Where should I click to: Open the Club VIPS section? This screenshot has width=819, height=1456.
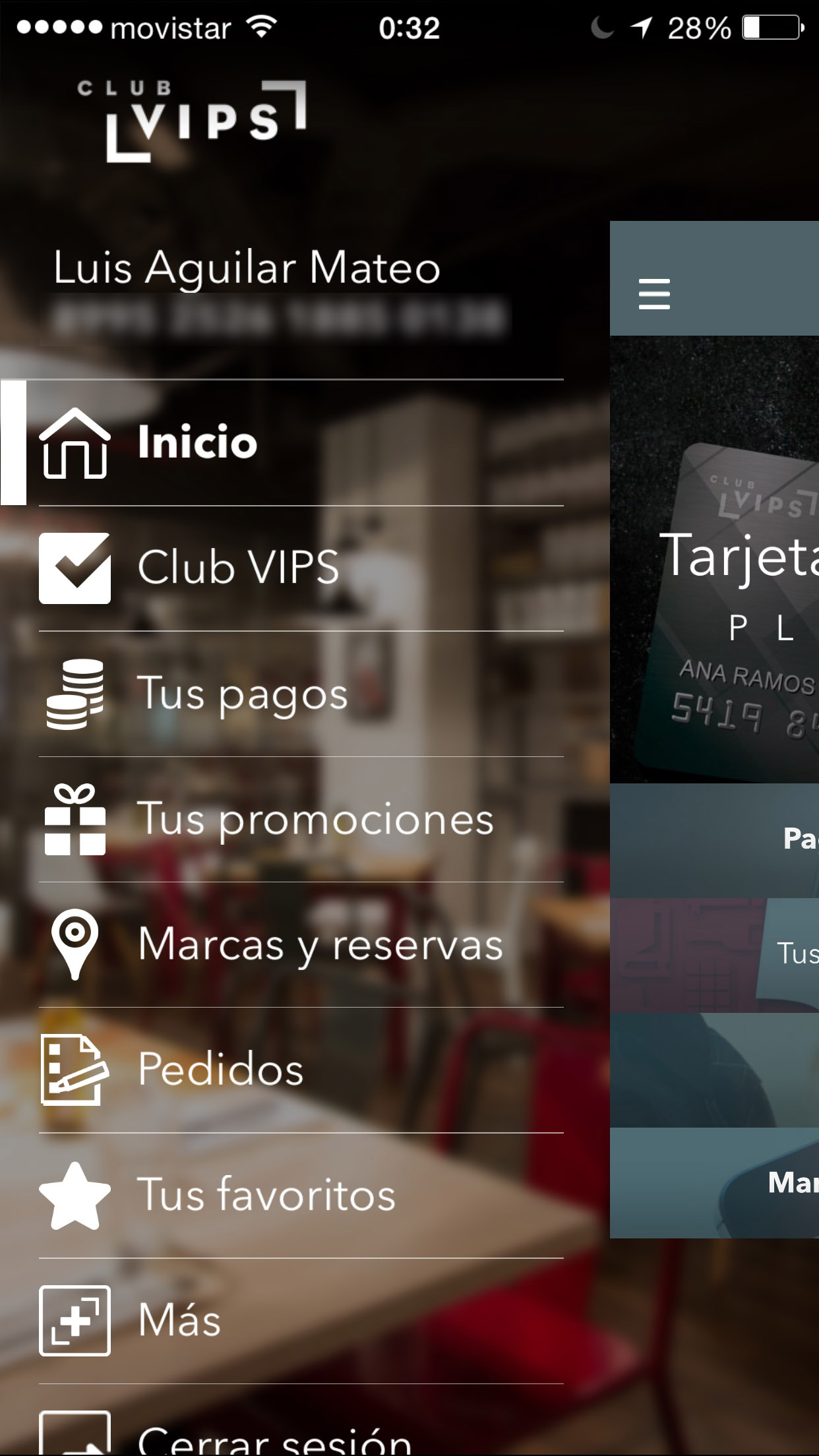pyautogui.click(x=237, y=568)
